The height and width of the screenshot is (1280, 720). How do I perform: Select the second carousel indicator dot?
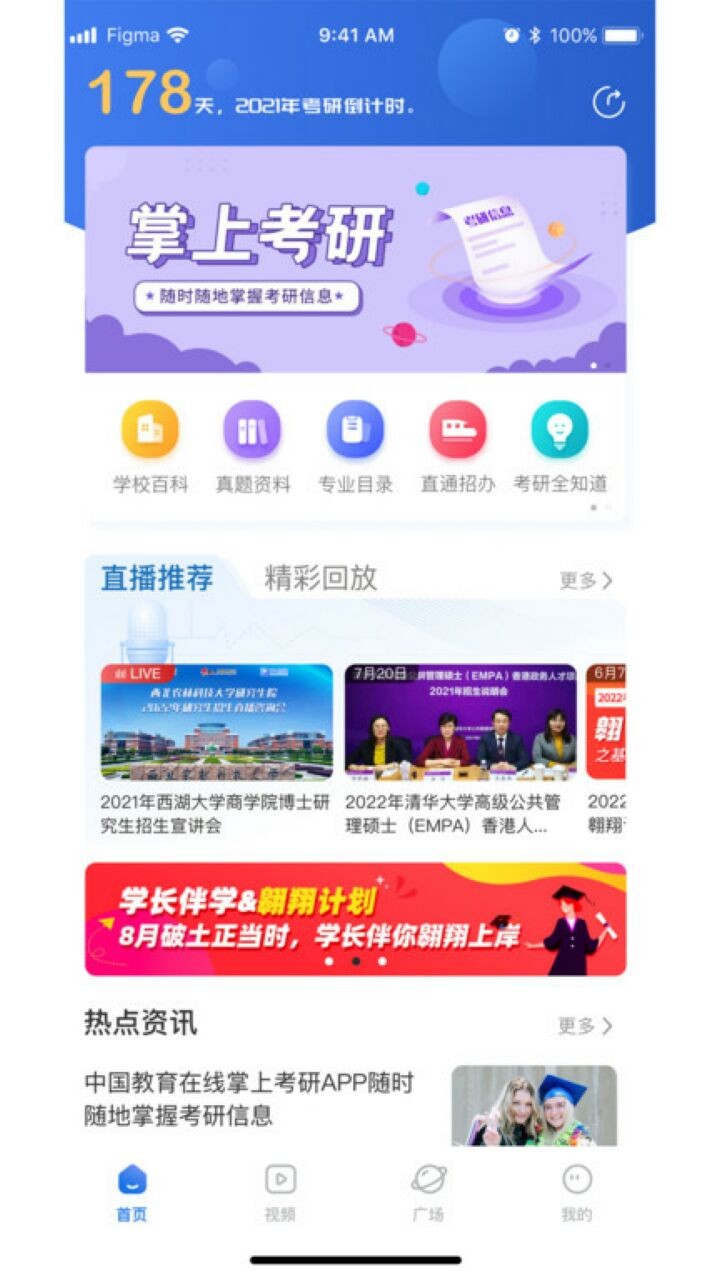[607, 364]
